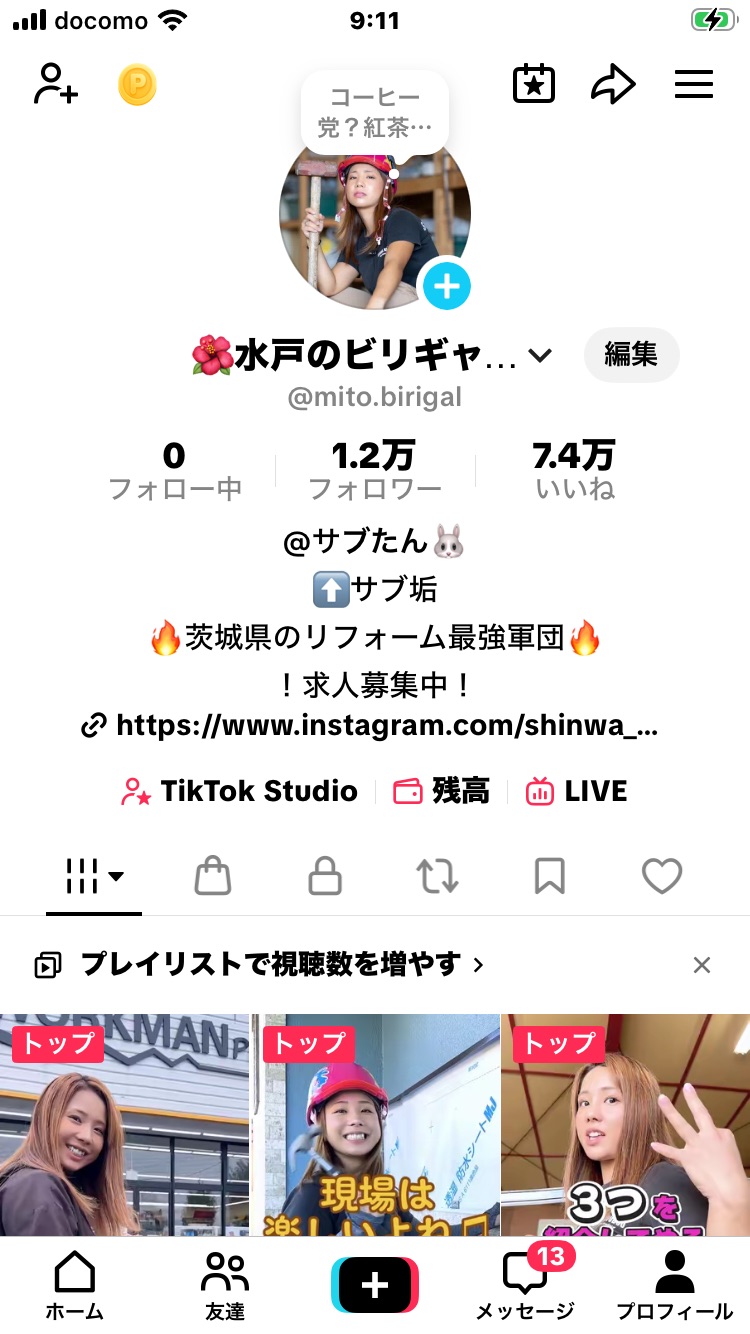Screen dimensions: 750x1334
Task: Open the add friends icon
Action: tap(56, 84)
